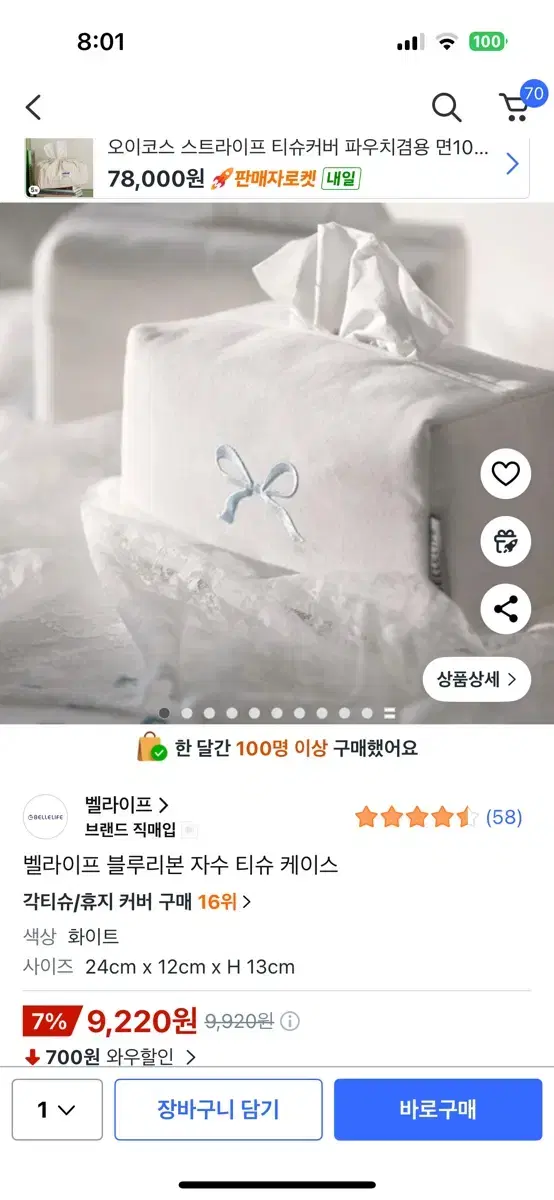
Task: Open the 78,000원 tissue cover banner
Action: pos(277,164)
